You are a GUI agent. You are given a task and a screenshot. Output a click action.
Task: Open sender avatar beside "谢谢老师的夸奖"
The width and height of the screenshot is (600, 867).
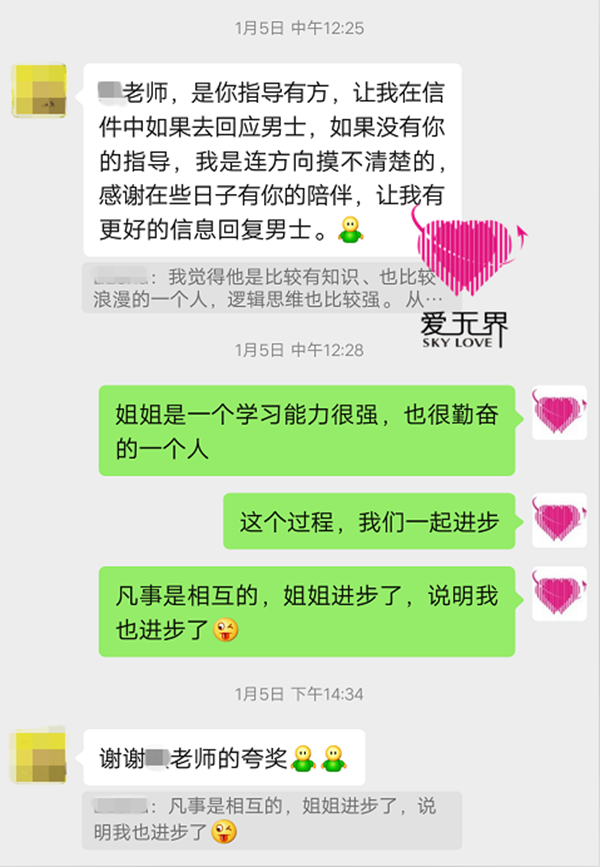pos(38,758)
